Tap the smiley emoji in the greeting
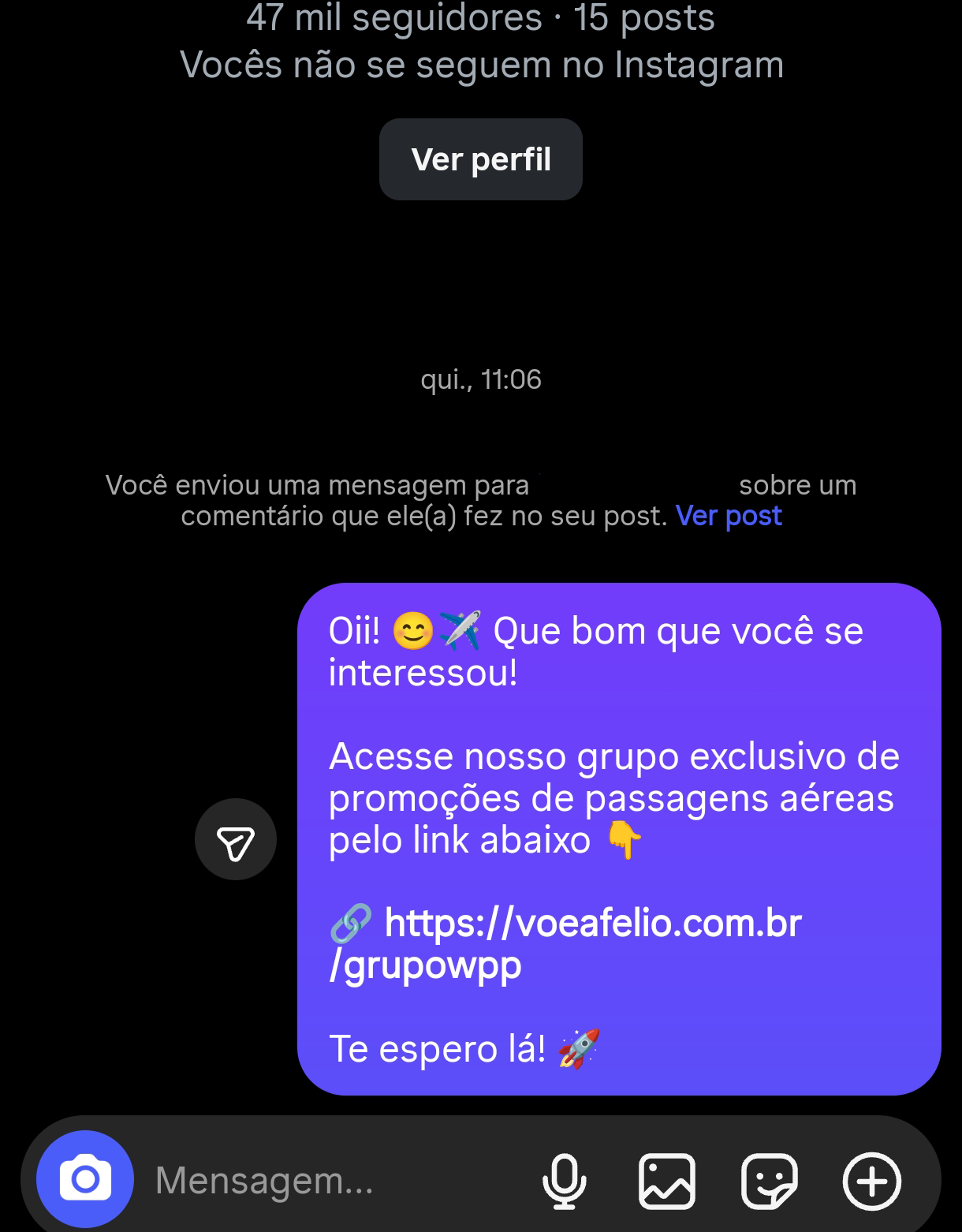Viewport: 962px width, 1232px height. (411, 629)
